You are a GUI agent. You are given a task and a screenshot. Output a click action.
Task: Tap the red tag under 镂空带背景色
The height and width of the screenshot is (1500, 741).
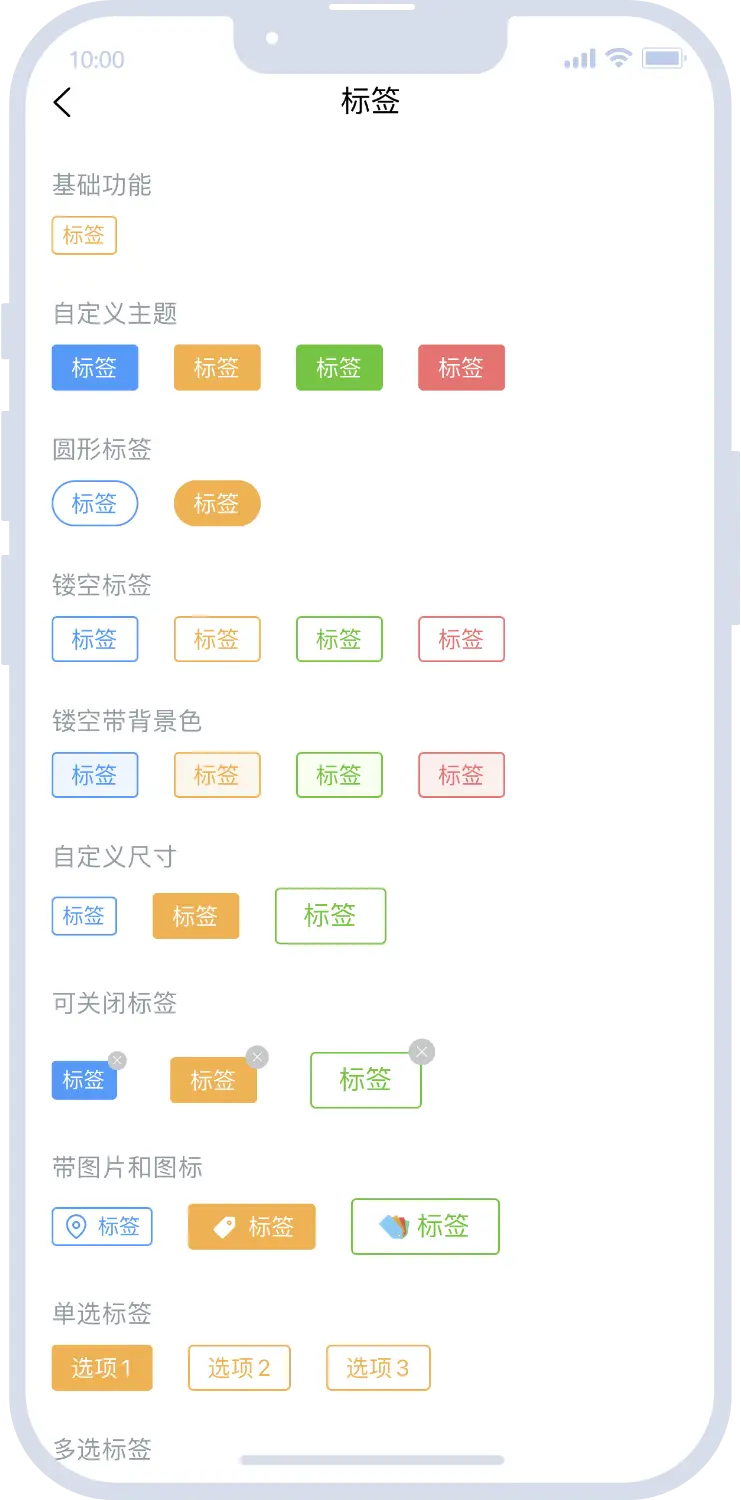coord(461,775)
